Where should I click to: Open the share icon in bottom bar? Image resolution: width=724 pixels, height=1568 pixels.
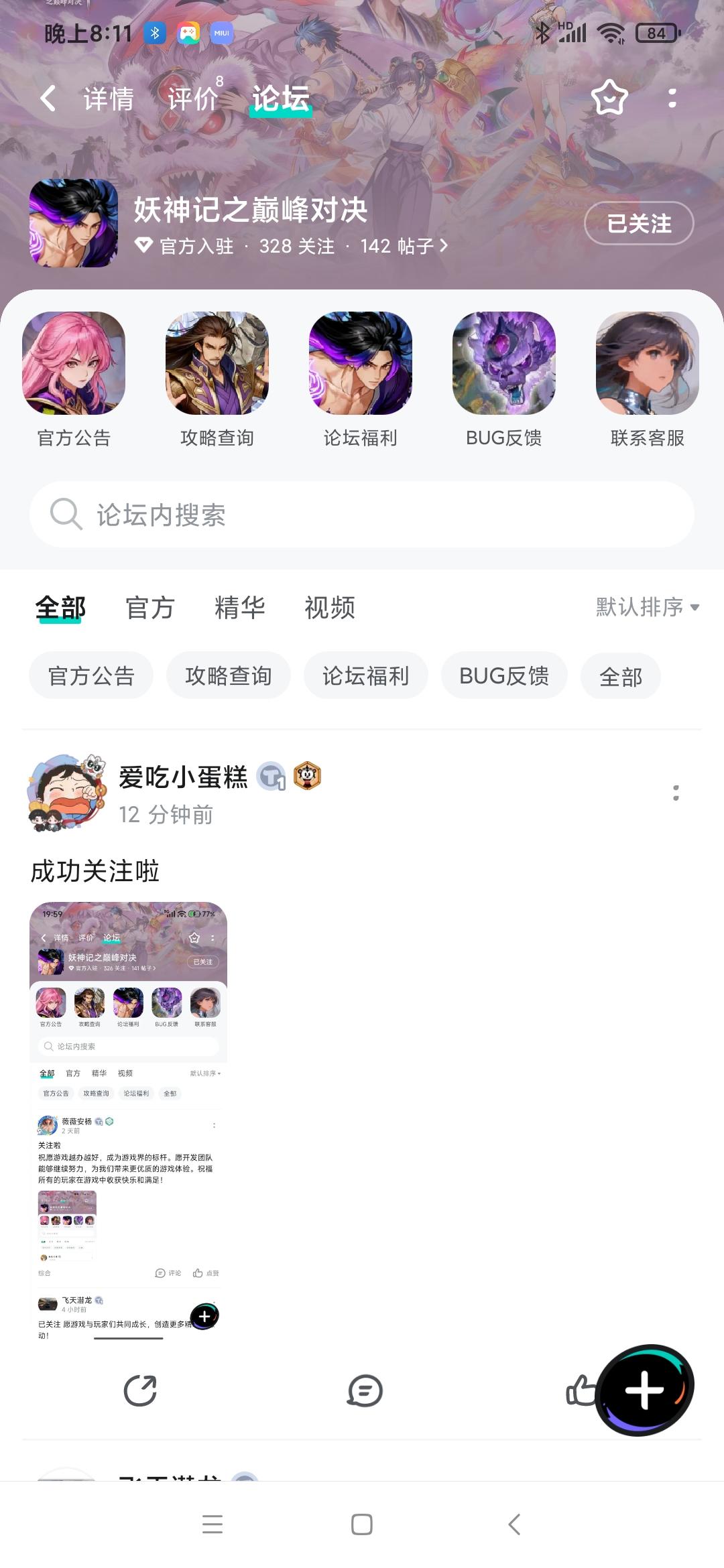point(139,1391)
